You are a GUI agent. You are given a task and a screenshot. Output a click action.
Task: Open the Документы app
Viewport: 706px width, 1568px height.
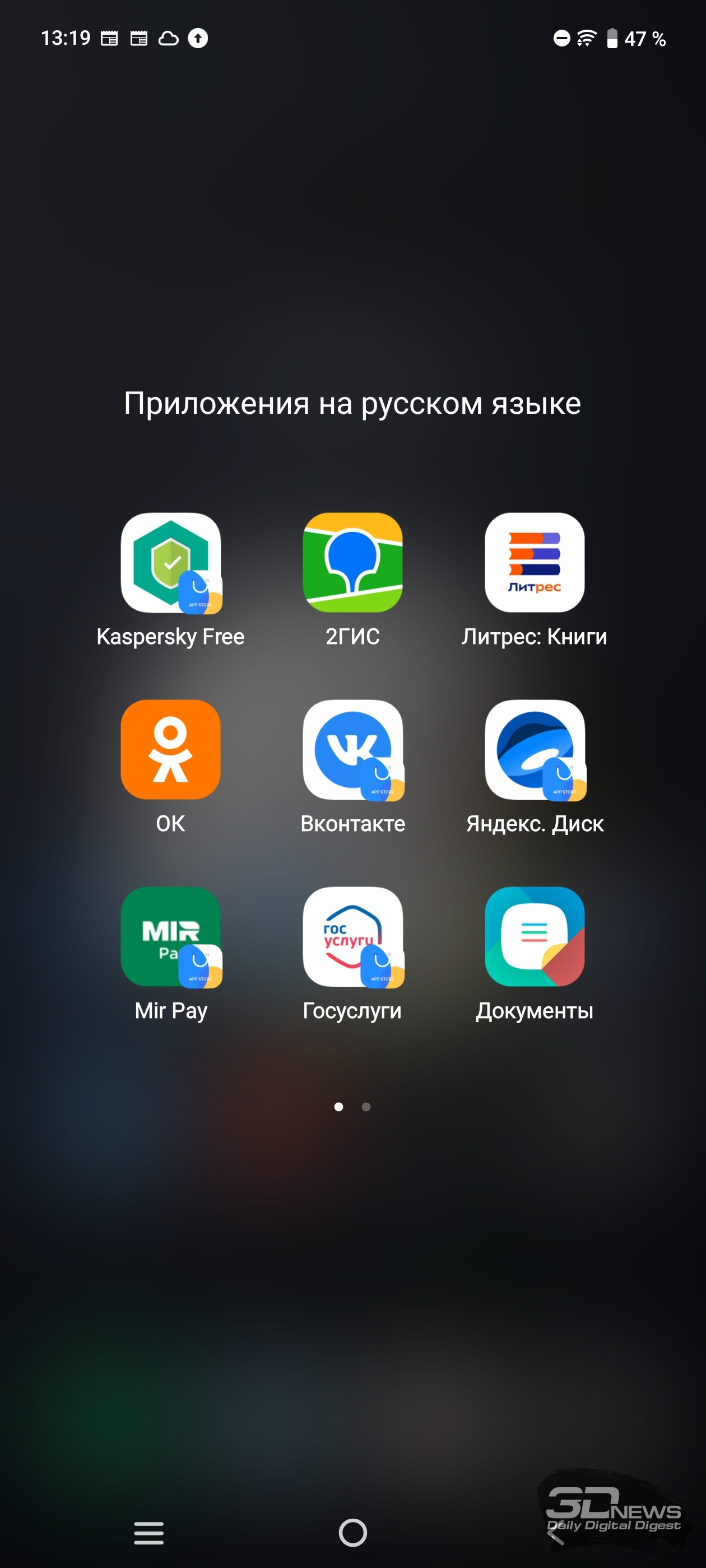click(x=535, y=936)
